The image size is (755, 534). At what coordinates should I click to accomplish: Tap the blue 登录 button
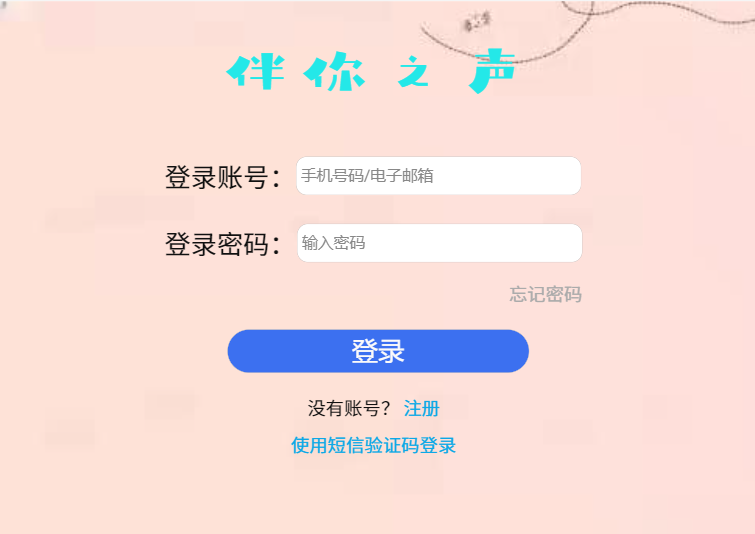coord(378,351)
